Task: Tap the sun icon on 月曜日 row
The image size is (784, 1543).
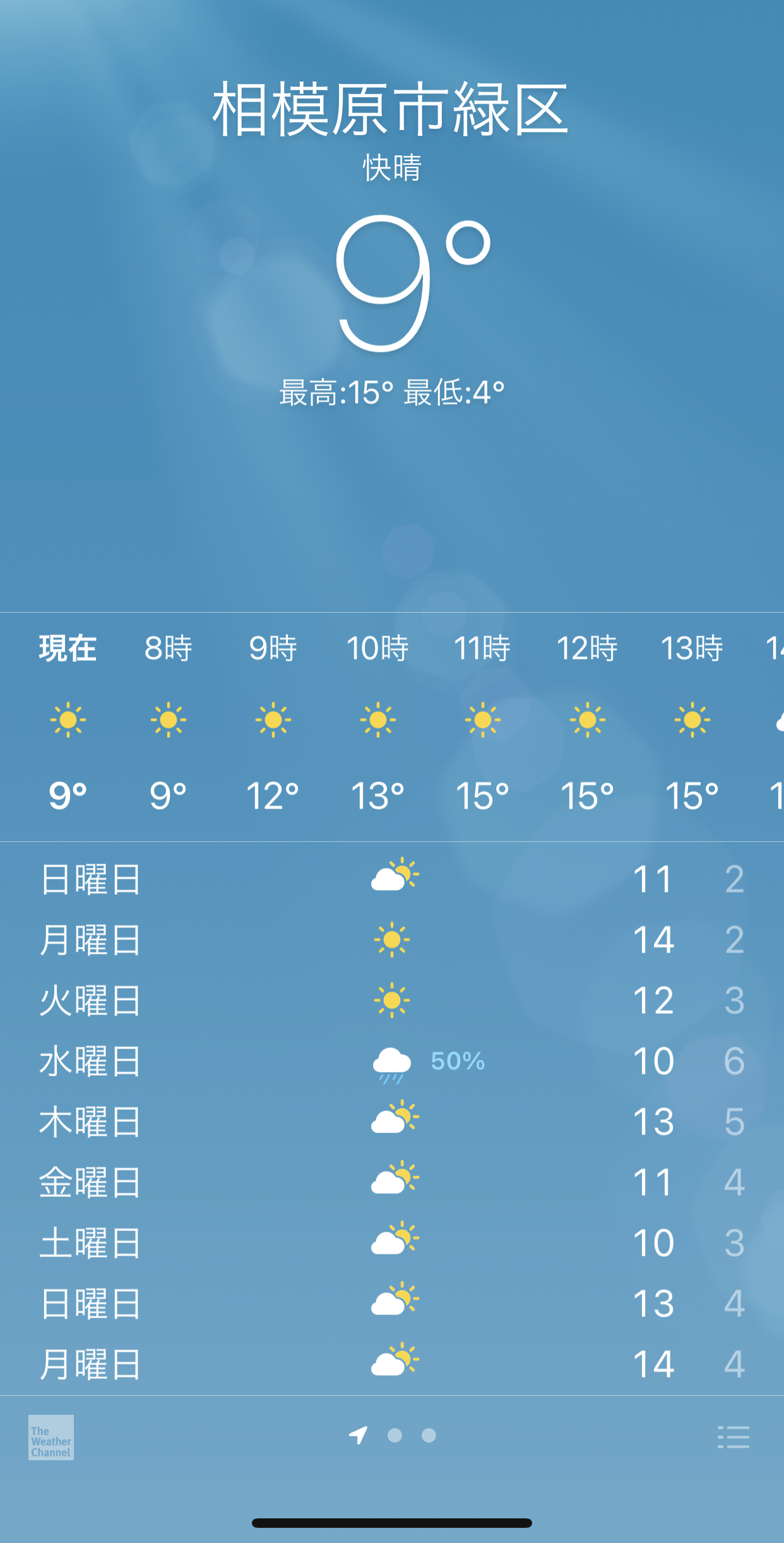Action: point(391,939)
